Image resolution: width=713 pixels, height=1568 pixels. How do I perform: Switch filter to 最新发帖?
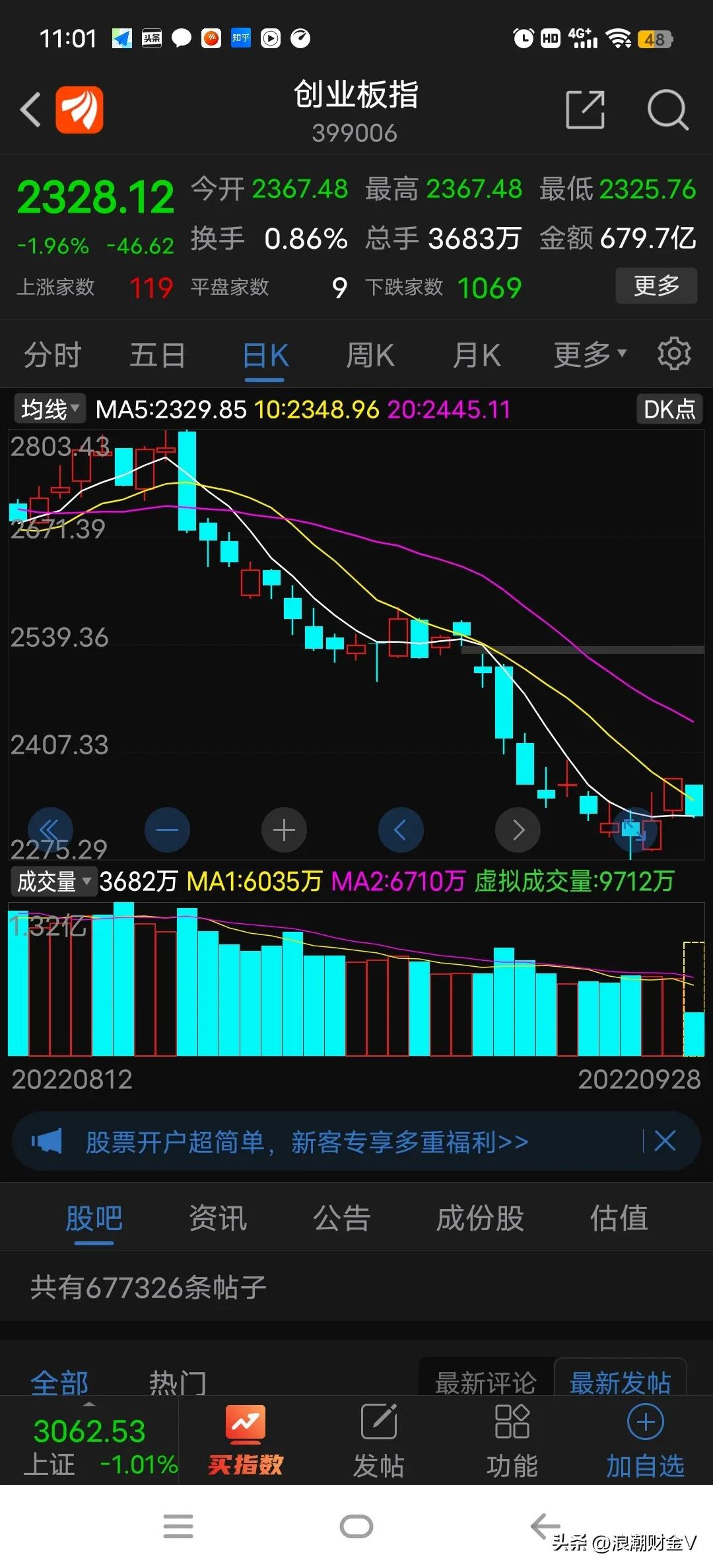tap(619, 1381)
